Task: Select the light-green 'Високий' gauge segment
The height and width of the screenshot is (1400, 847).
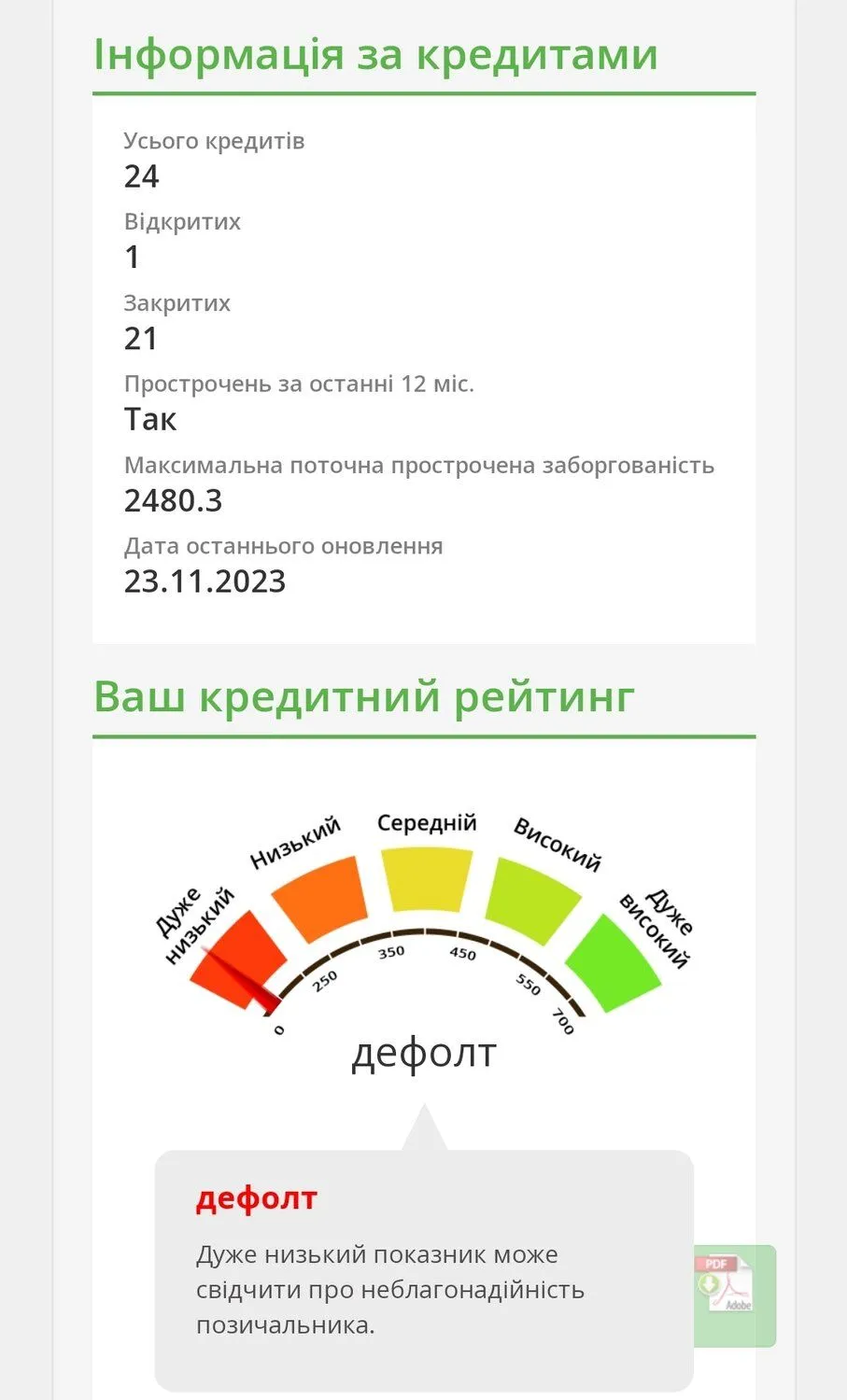Action: click(x=532, y=887)
